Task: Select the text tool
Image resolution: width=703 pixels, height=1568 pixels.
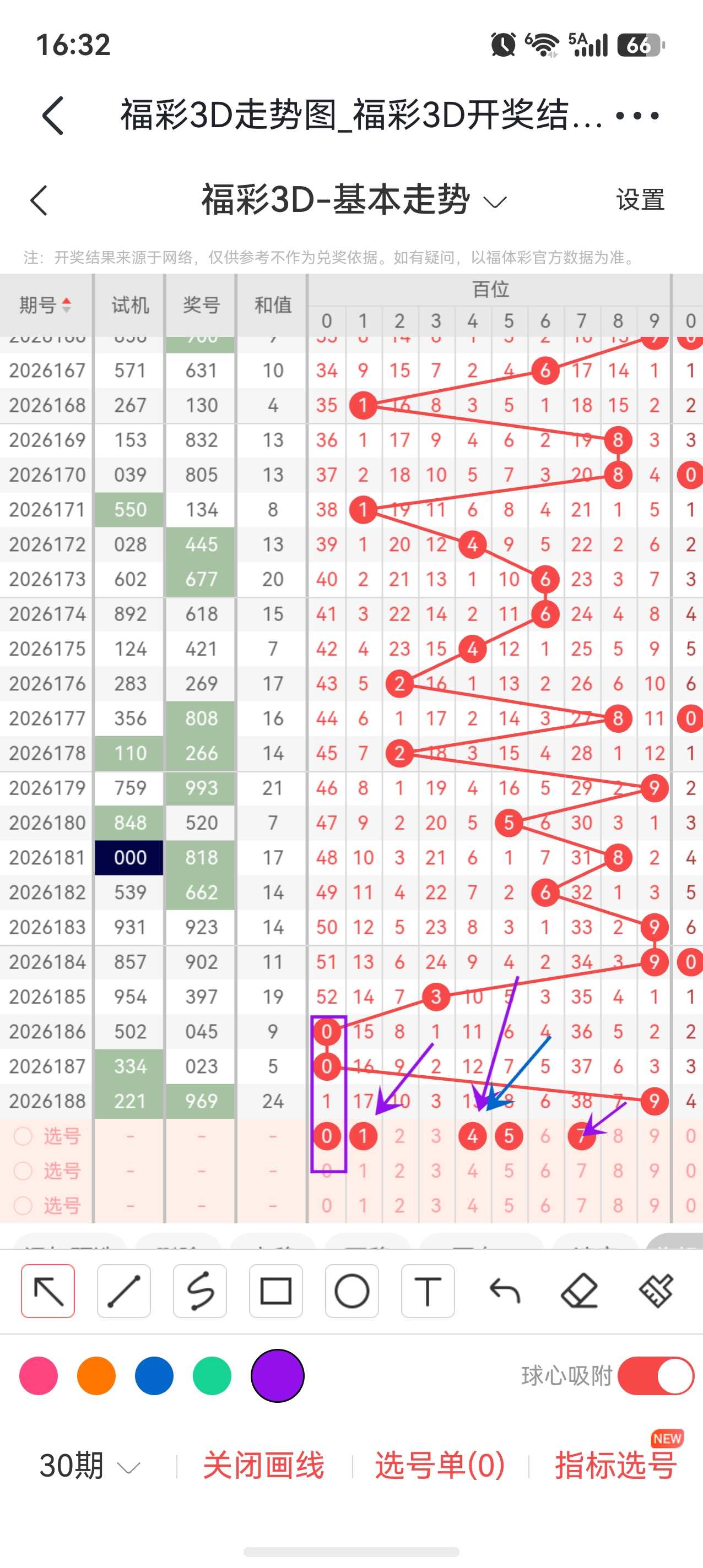Action: click(x=428, y=1291)
